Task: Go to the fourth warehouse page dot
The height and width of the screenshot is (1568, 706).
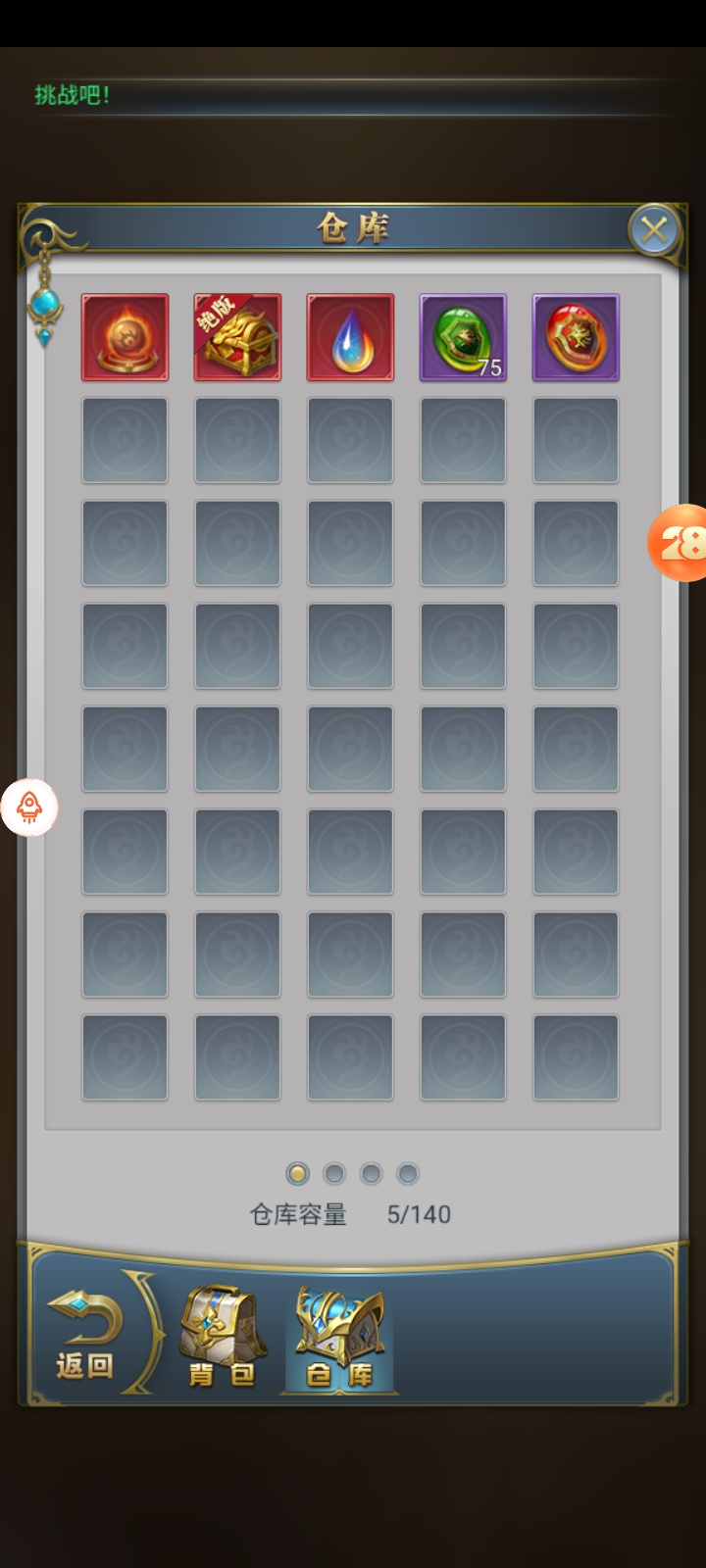Action: [x=408, y=1173]
